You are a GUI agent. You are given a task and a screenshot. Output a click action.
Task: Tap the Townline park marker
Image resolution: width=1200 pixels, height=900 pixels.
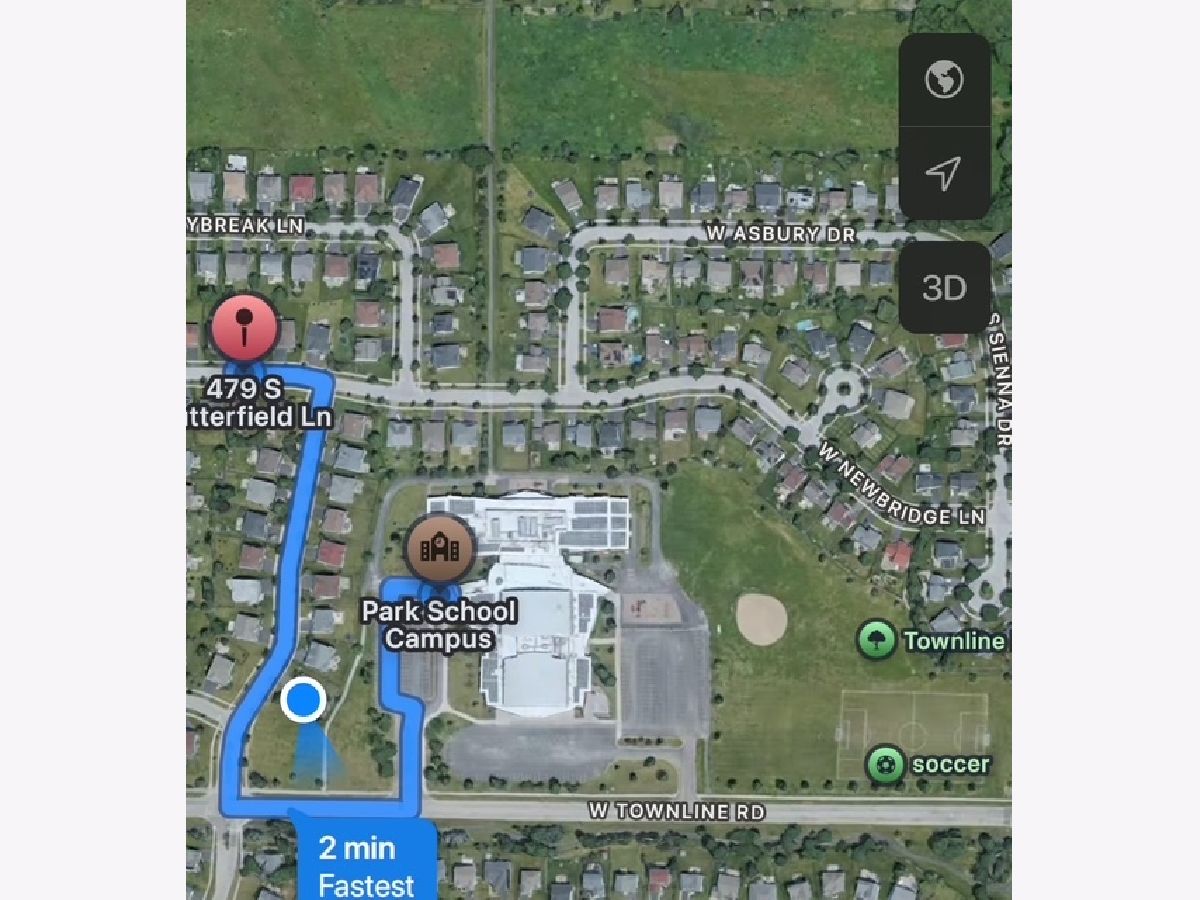[x=877, y=640]
